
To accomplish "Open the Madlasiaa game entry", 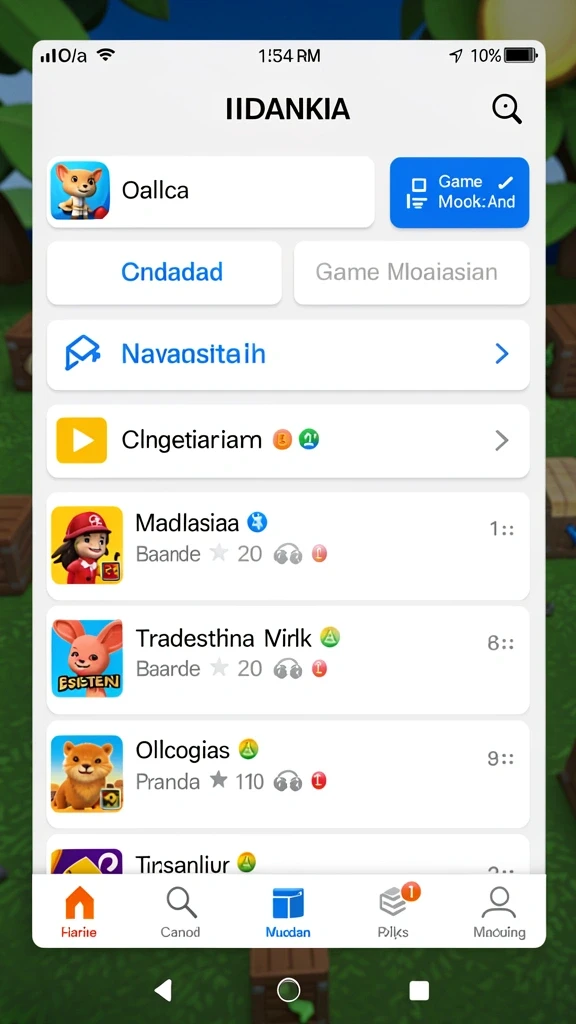I will [288, 545].
